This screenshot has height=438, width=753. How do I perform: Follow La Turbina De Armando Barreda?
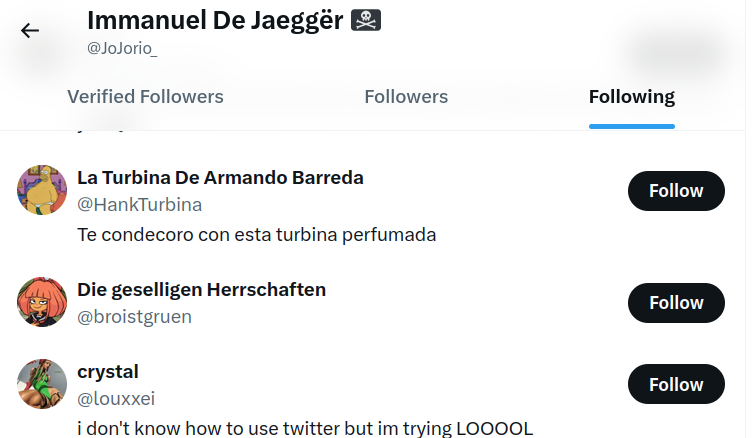pos(676,191)
